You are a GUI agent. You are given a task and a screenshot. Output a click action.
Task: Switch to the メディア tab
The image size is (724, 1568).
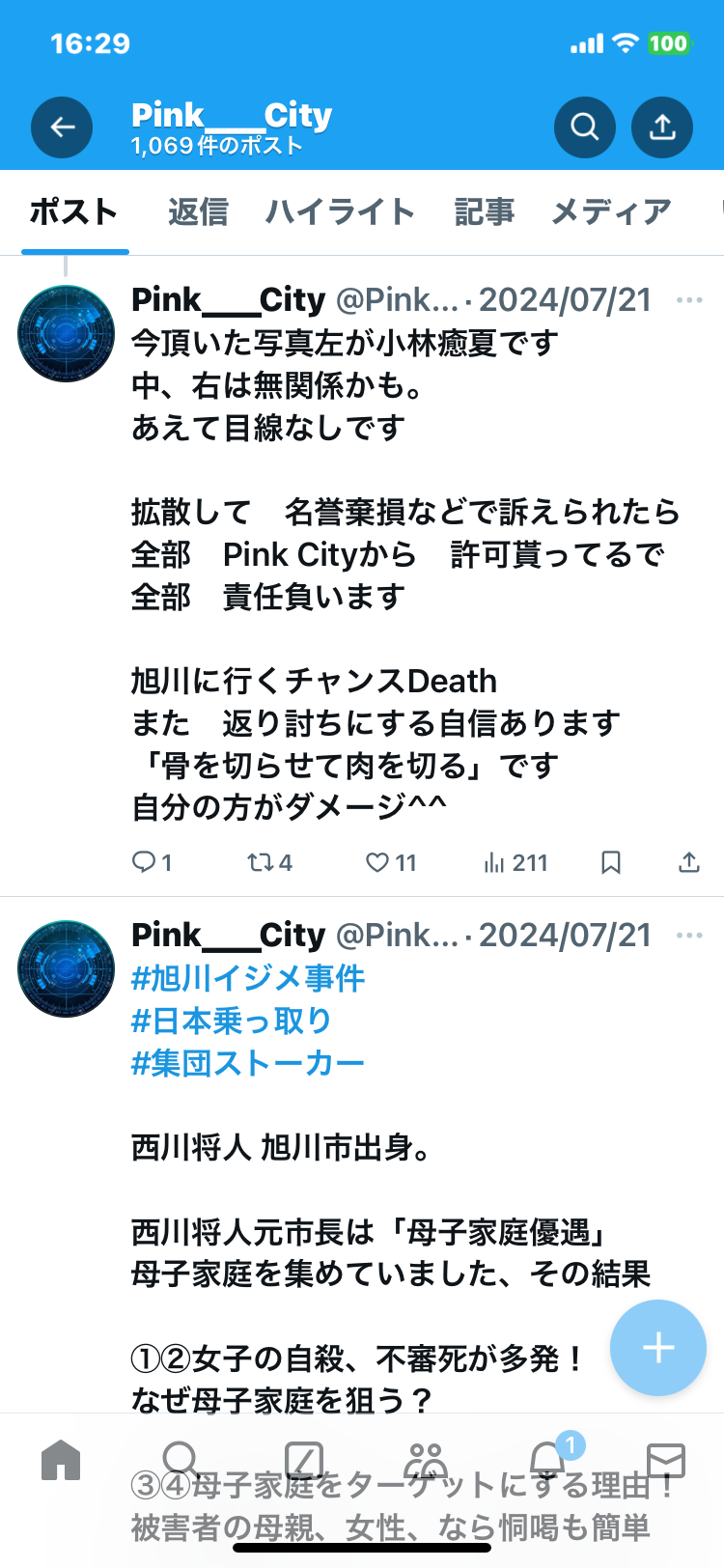(x=610, y=211)
